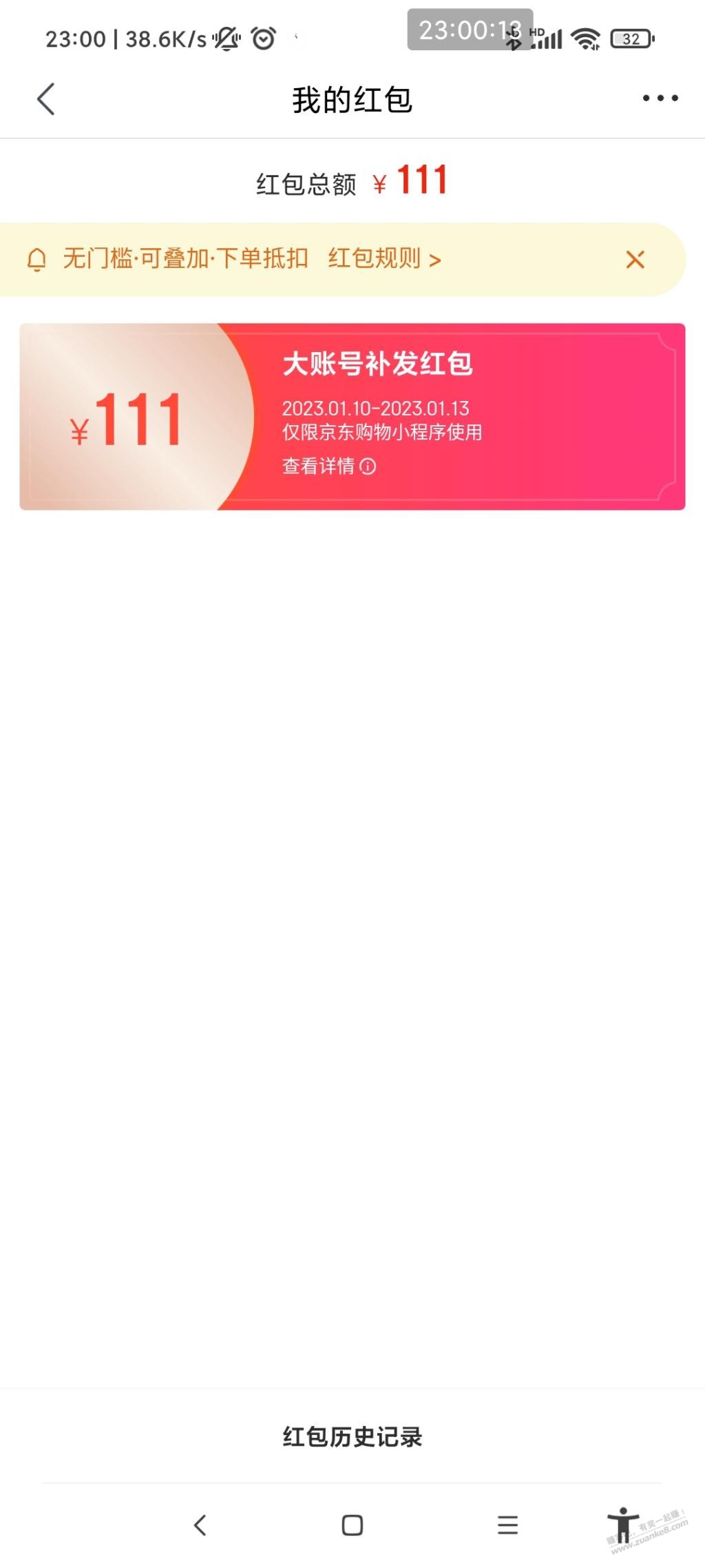
Task: Open 红包规则 link
Action: point(383,259)
